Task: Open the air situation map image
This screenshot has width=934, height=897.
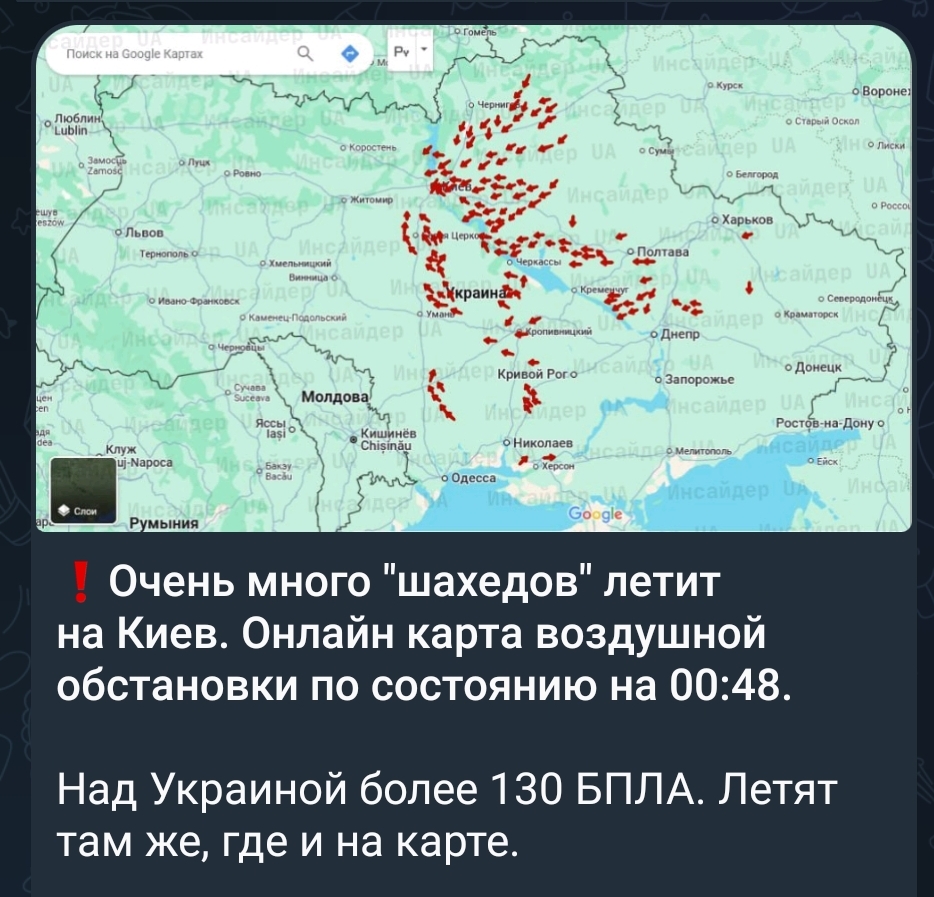Action: (x=472, y=280)
